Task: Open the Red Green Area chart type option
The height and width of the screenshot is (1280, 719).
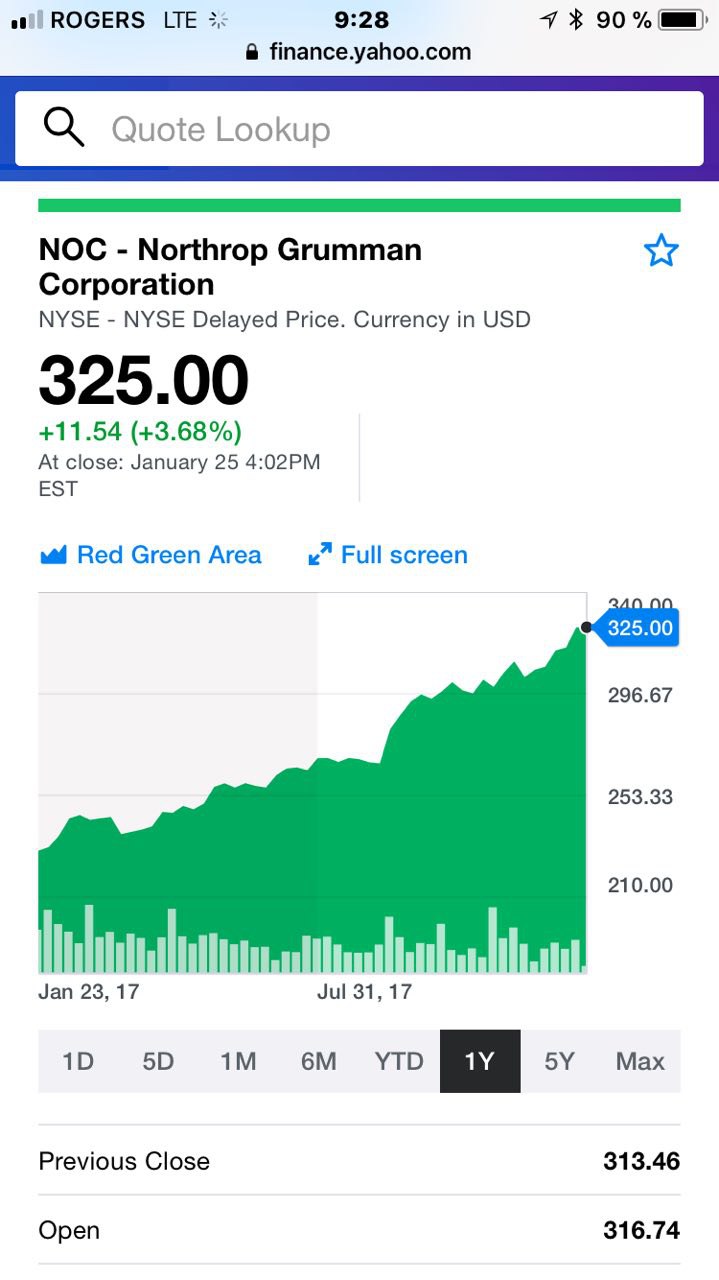Action: [x=150, y=555]
